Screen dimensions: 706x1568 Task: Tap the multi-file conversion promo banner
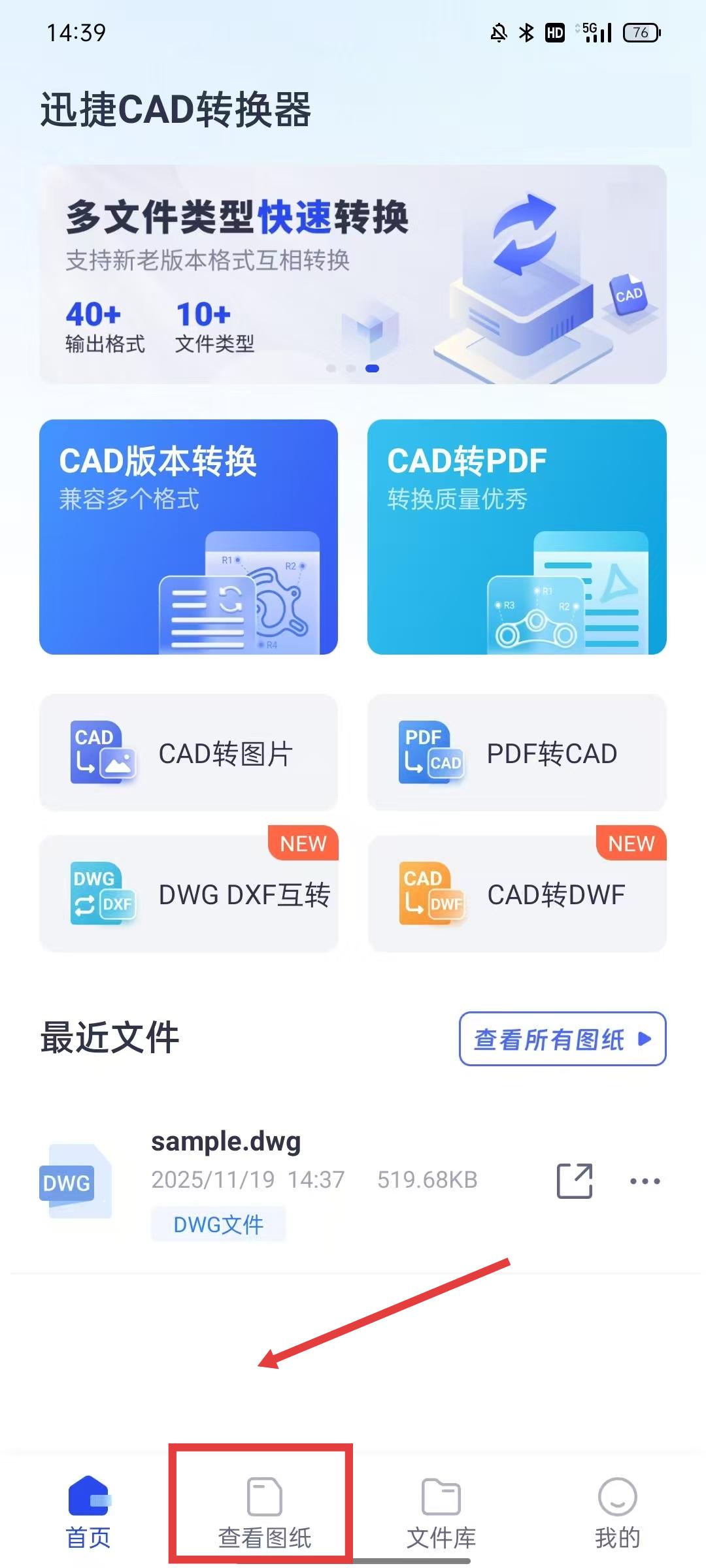tap(353, 268)
